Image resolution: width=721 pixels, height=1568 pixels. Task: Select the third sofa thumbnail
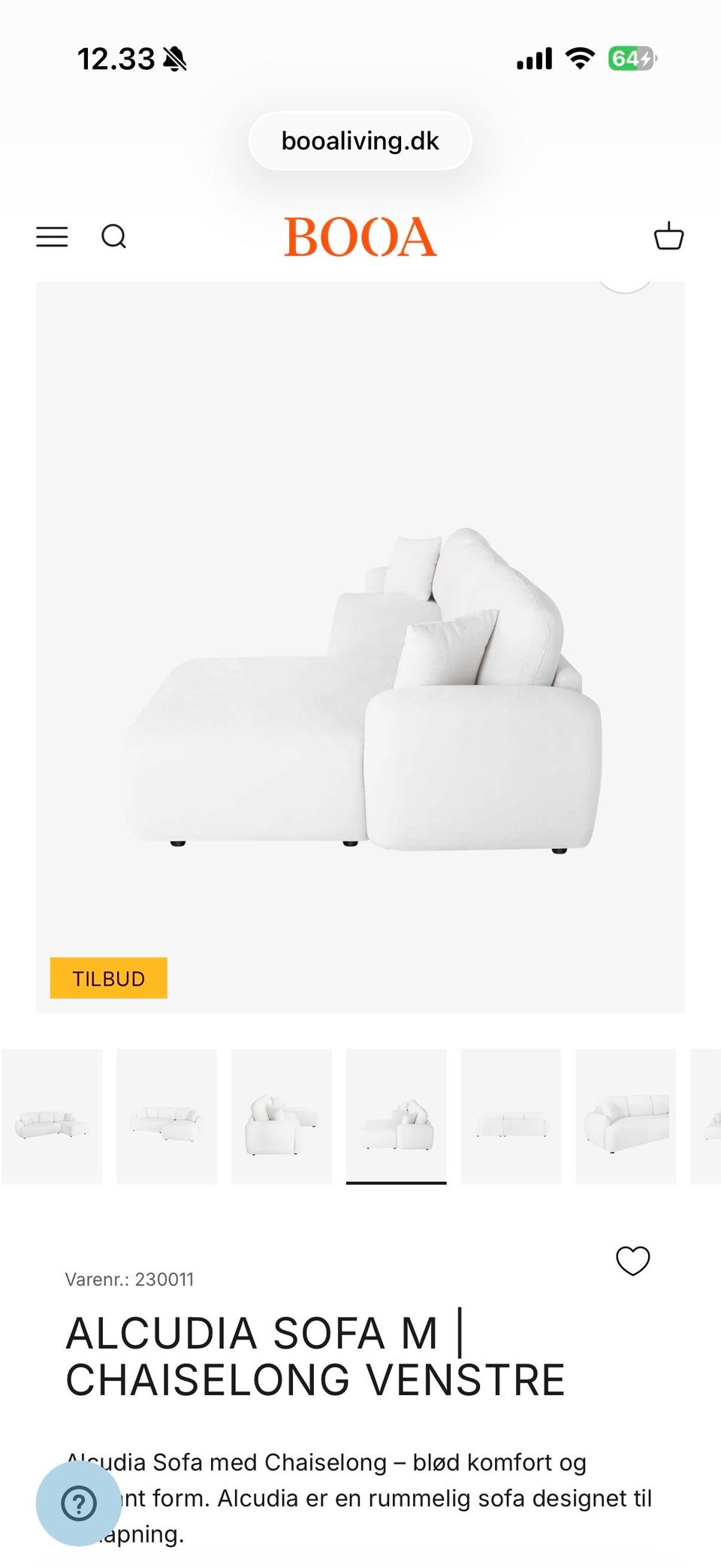pyautogui.click(x=282, y=1116)
